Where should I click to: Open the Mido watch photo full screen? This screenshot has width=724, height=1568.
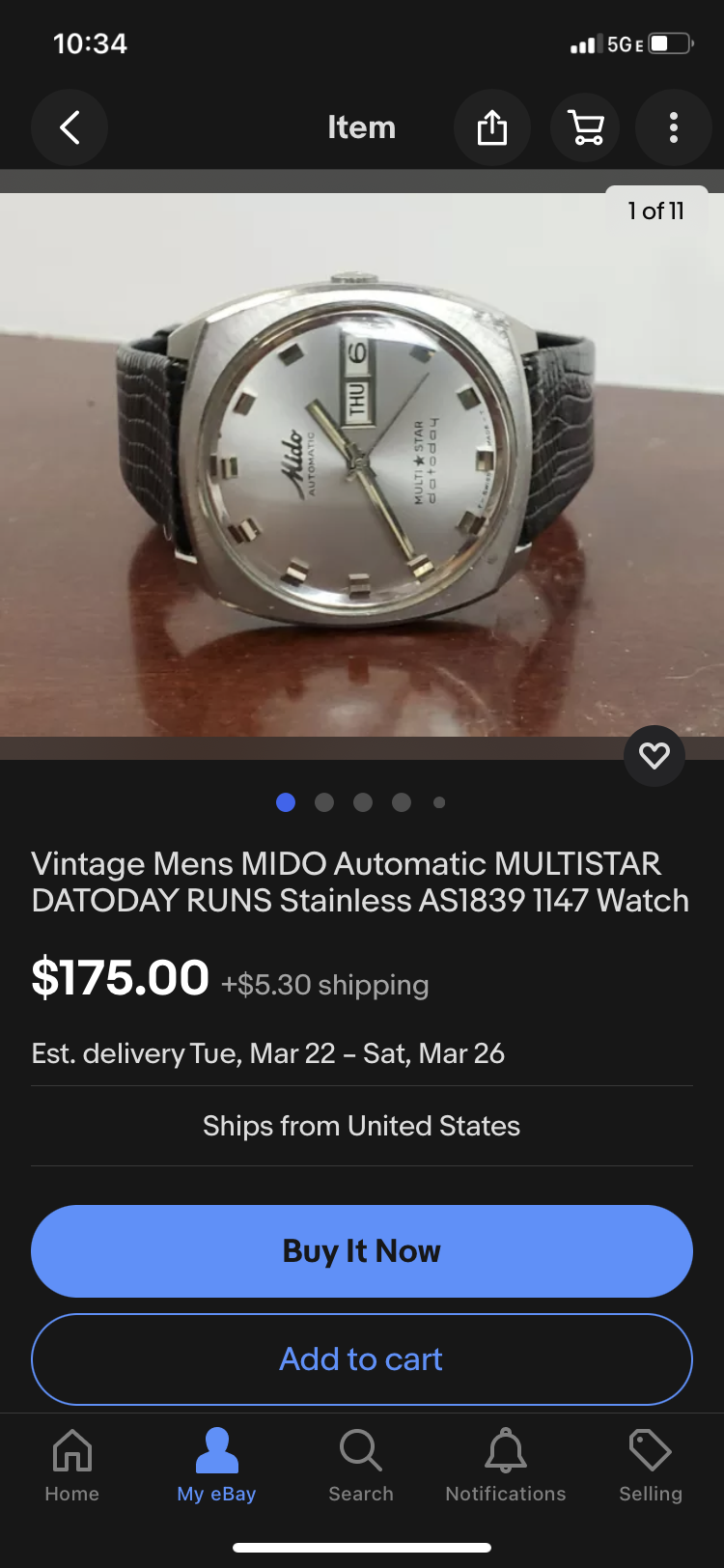362,463
